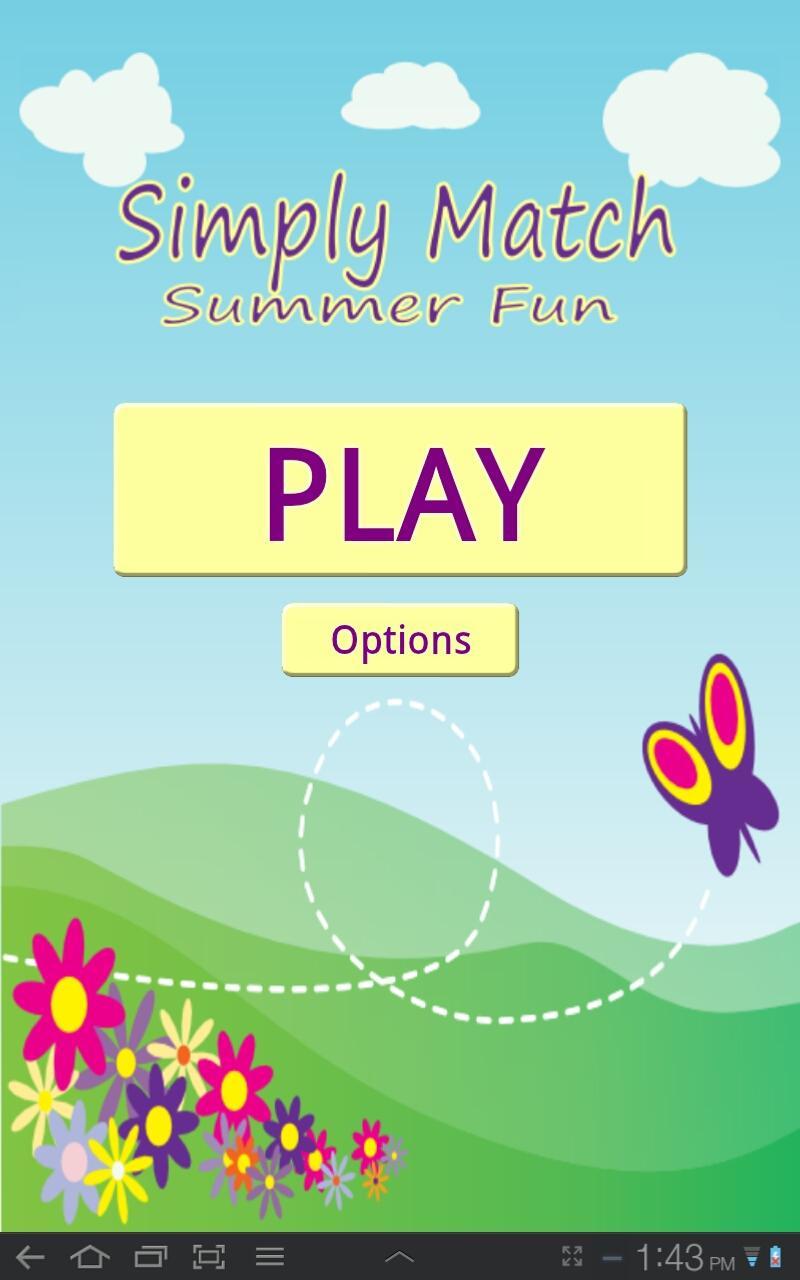Return to the home screen
This screenshot has height=1280, width=800.
tap(89, 1257)
